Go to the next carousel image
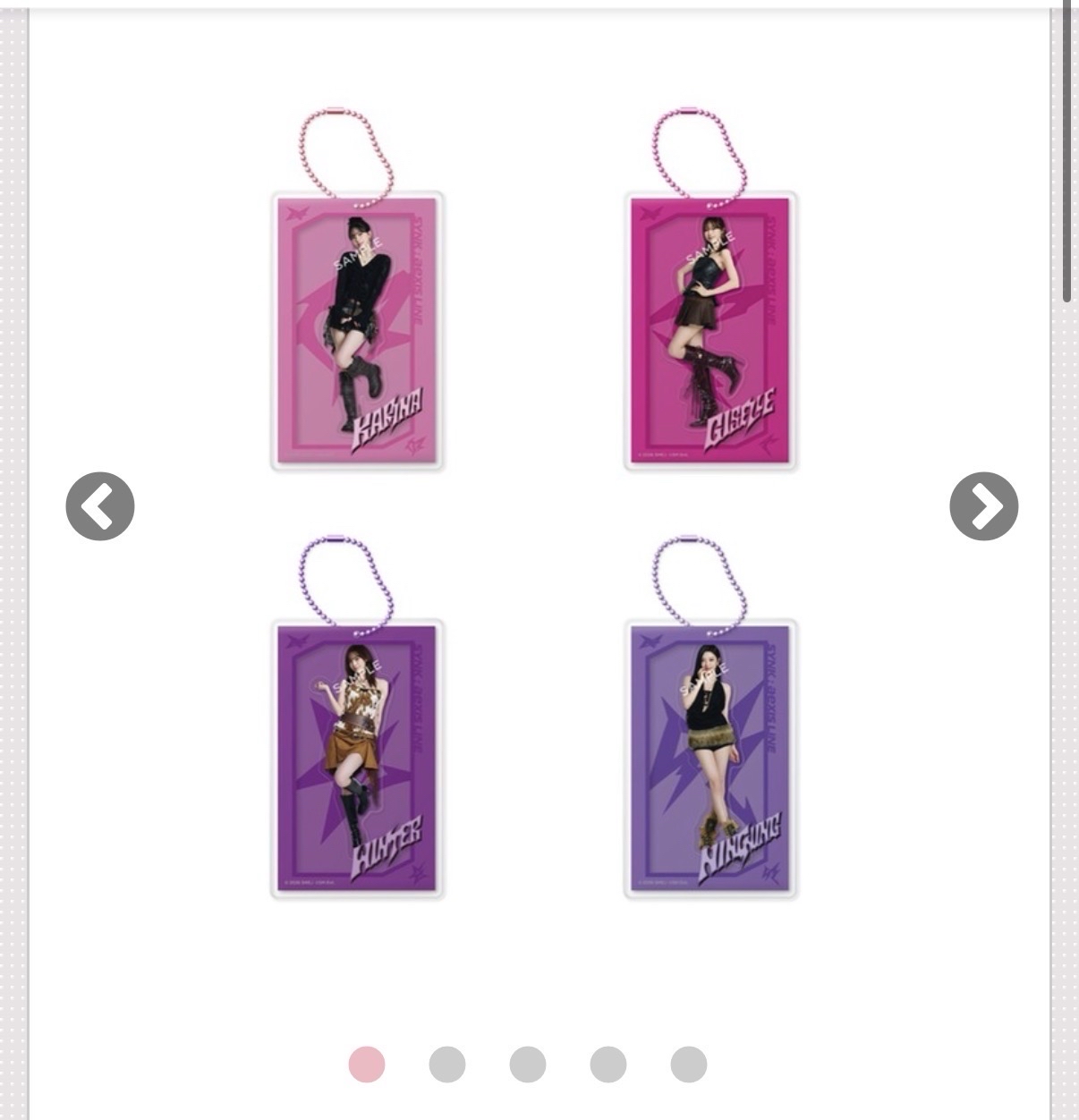 click(983, 506)
